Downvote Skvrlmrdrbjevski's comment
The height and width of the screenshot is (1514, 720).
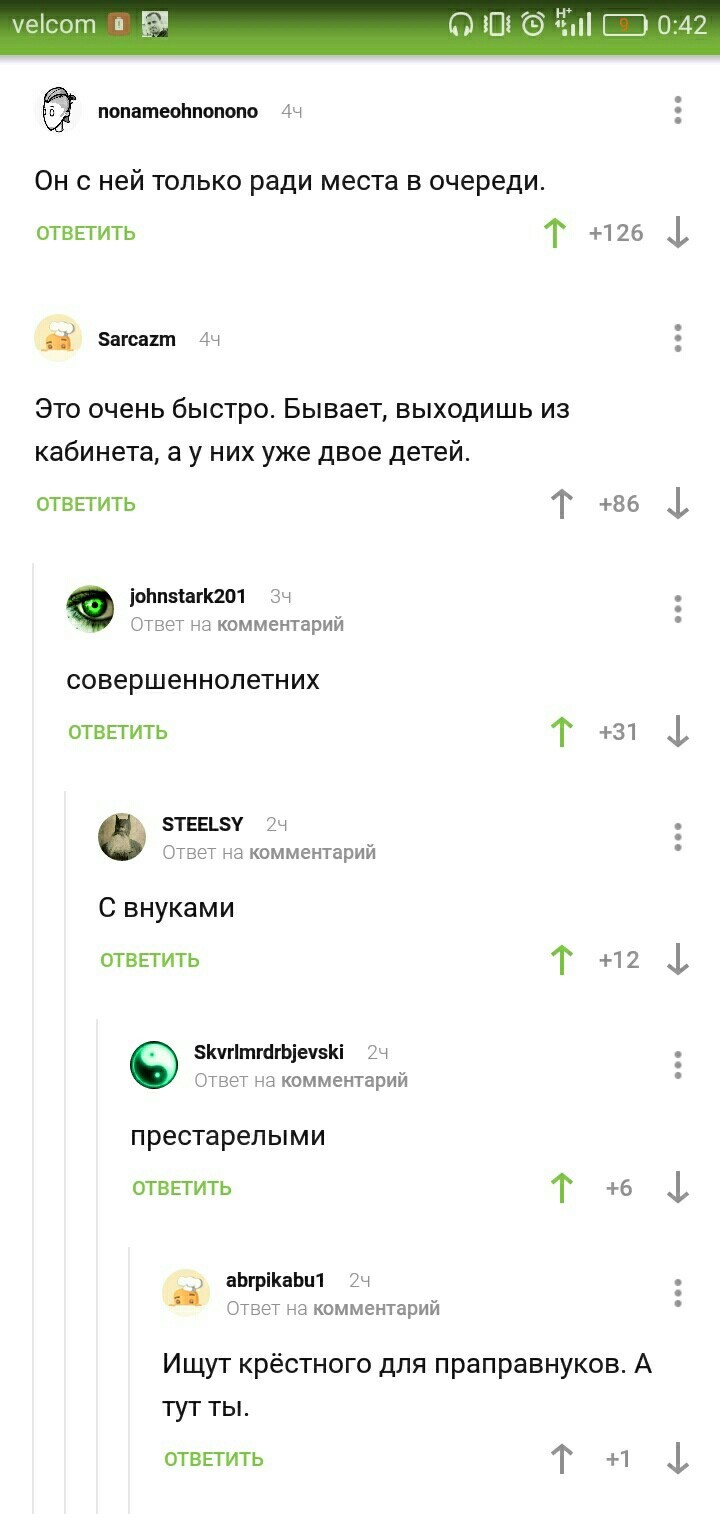pyautogui.click(x=678, y=1188)
